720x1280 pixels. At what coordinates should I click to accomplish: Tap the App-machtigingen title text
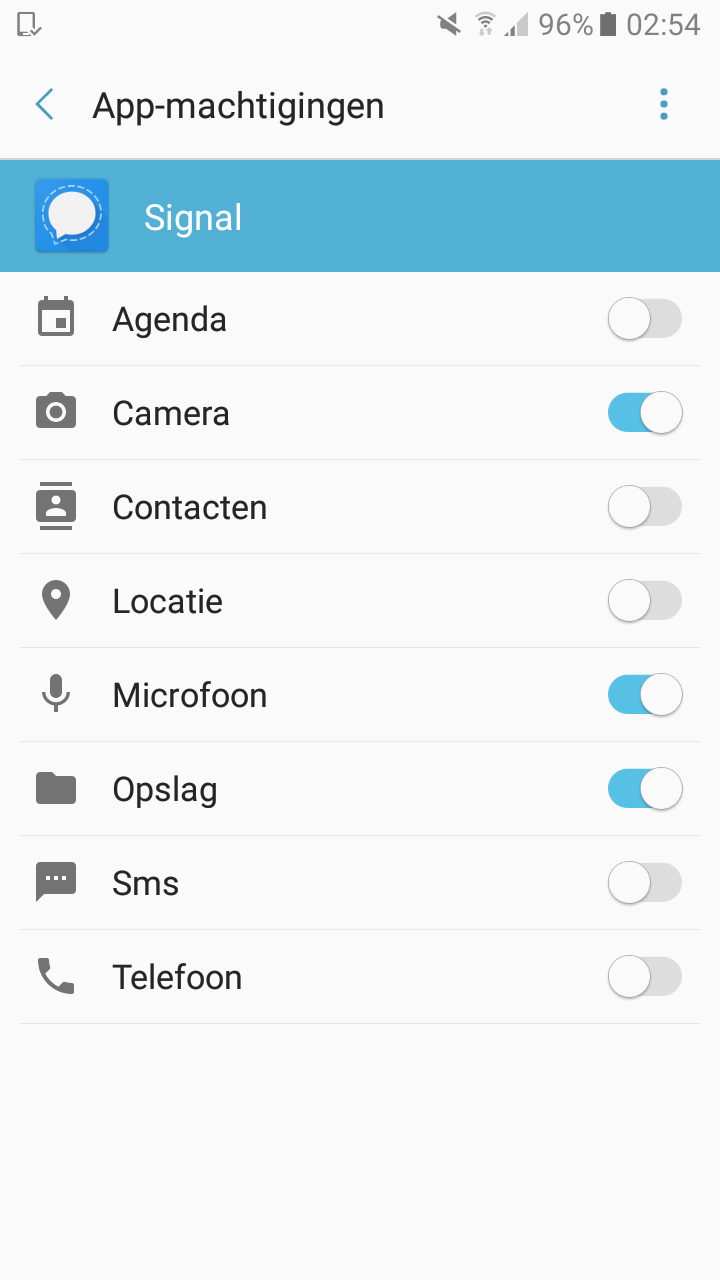coord(238,104)
